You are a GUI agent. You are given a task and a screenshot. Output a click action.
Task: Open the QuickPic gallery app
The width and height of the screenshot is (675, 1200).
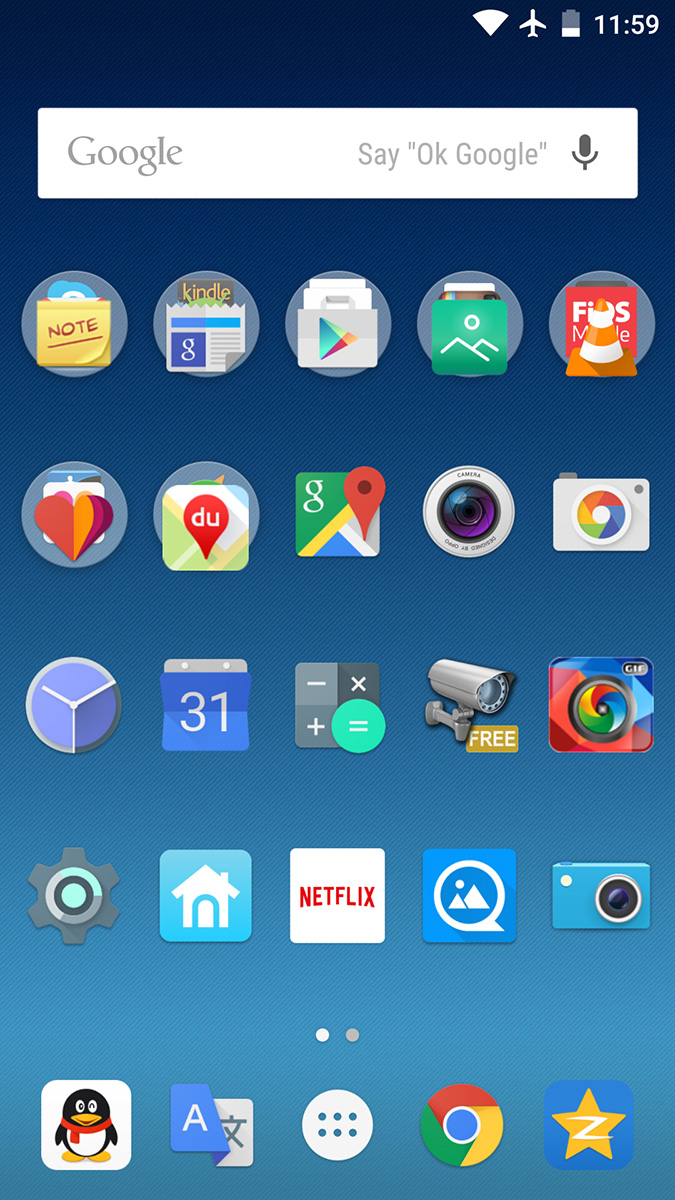click(x=469, y=896)
